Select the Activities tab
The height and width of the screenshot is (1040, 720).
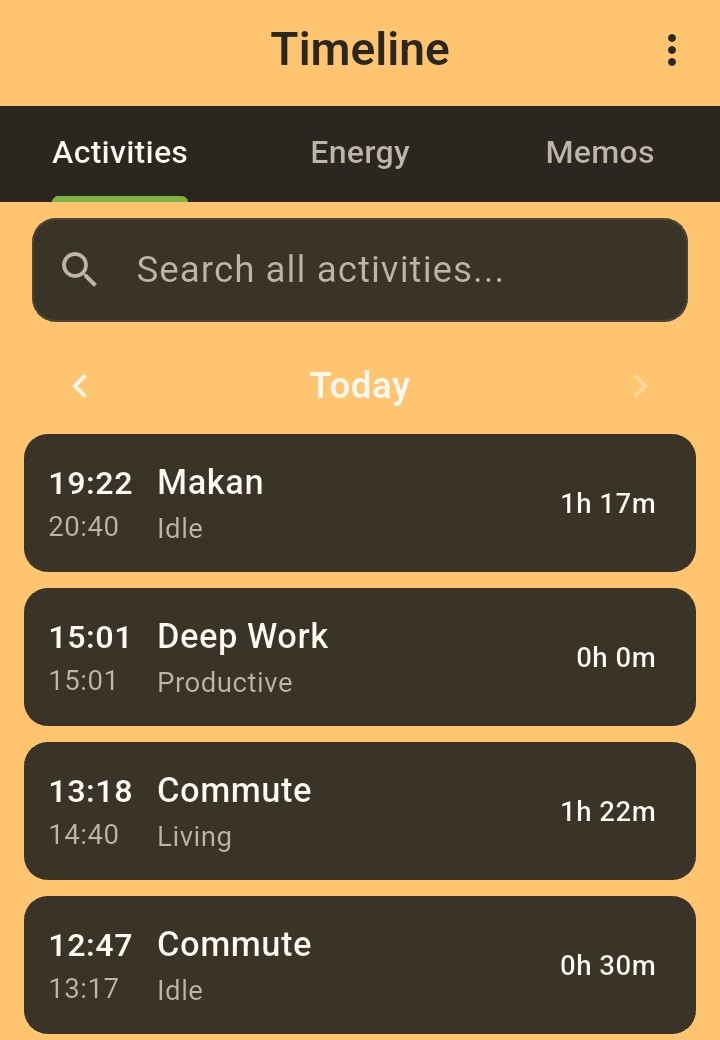point(119,152)
